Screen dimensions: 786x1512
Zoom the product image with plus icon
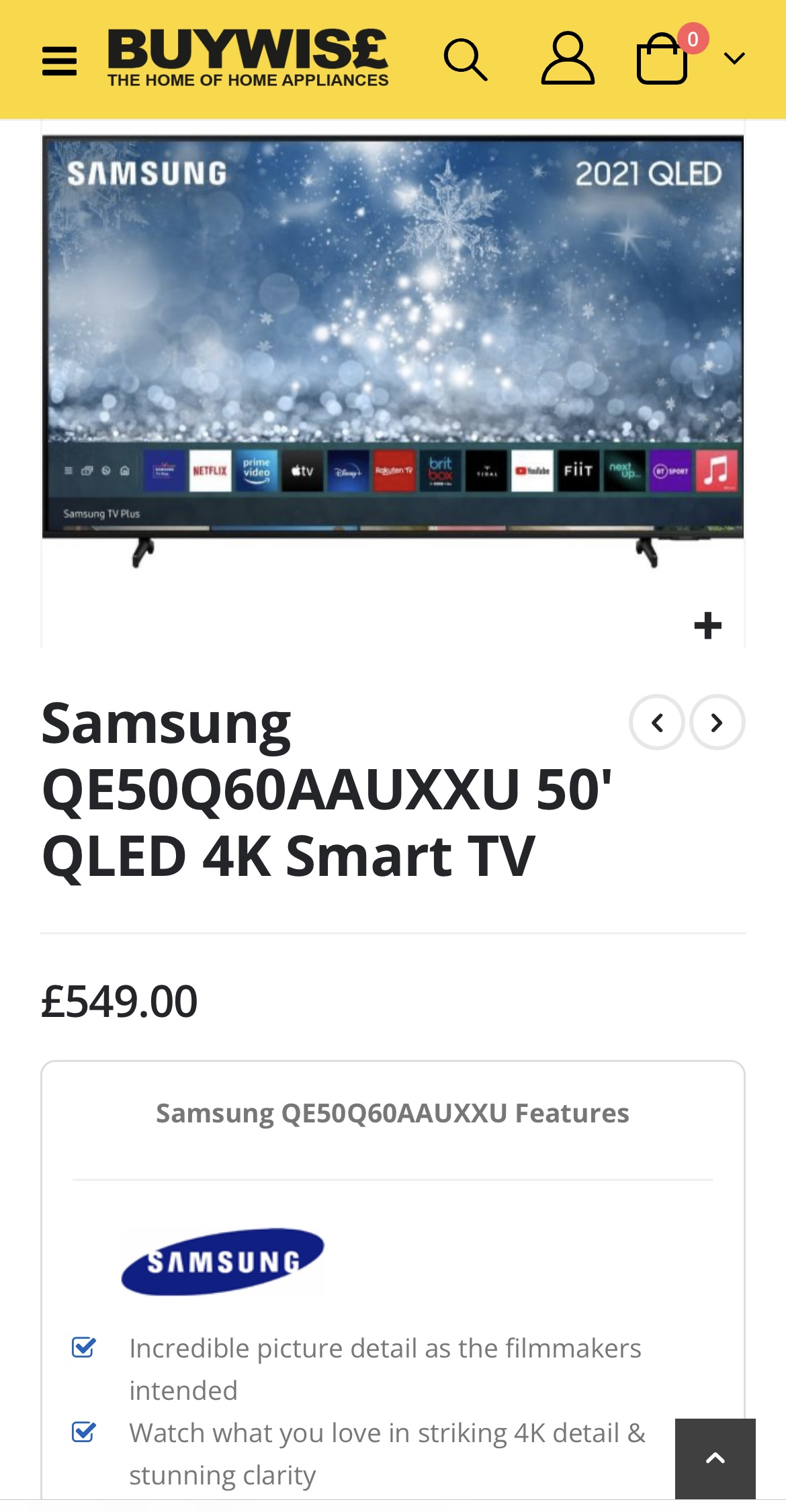click(x=707, y=625)
